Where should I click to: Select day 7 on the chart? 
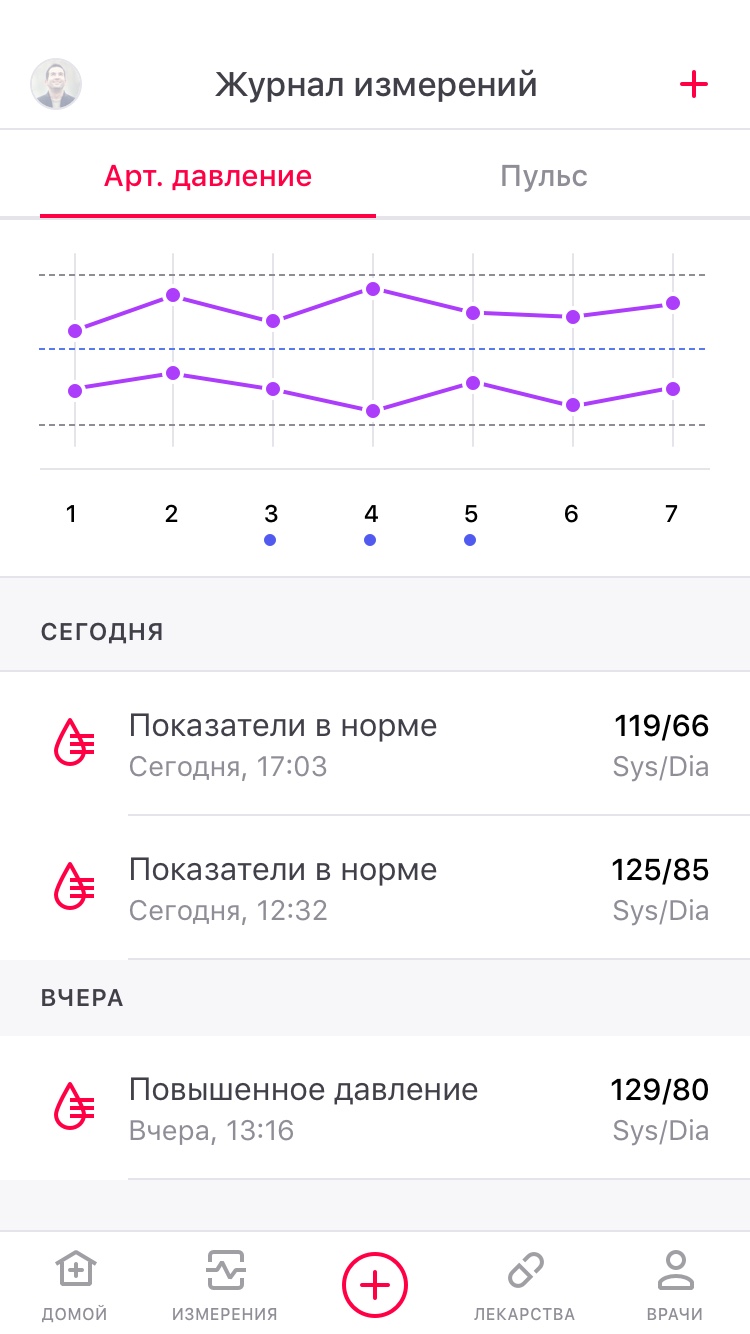tap(671, 515)
